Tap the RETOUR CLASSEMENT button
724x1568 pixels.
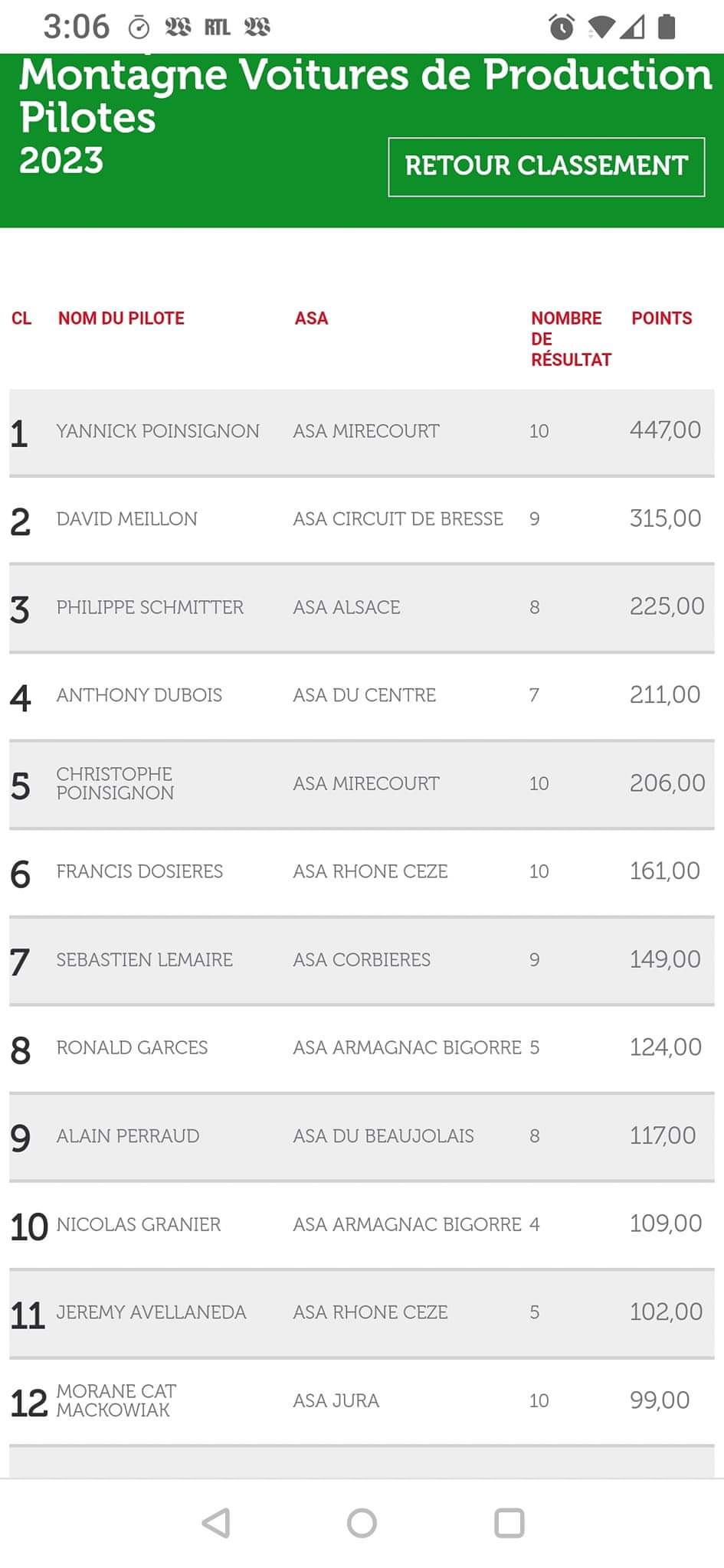click(546, 167)
